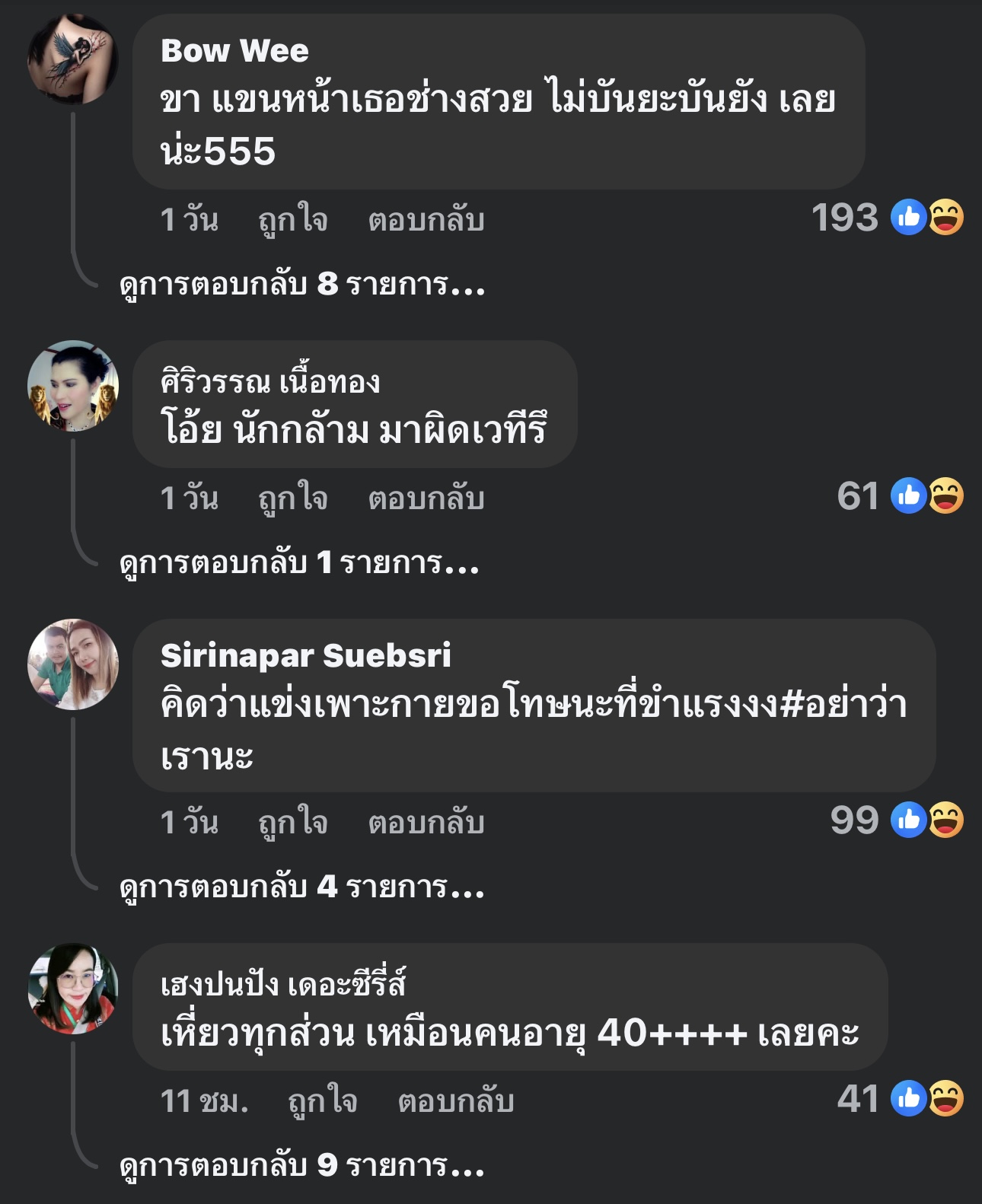
Task: Reply to เฮงปนปัง เดอะซีรี่ส์'s comment
Action: pos(456,1101)
